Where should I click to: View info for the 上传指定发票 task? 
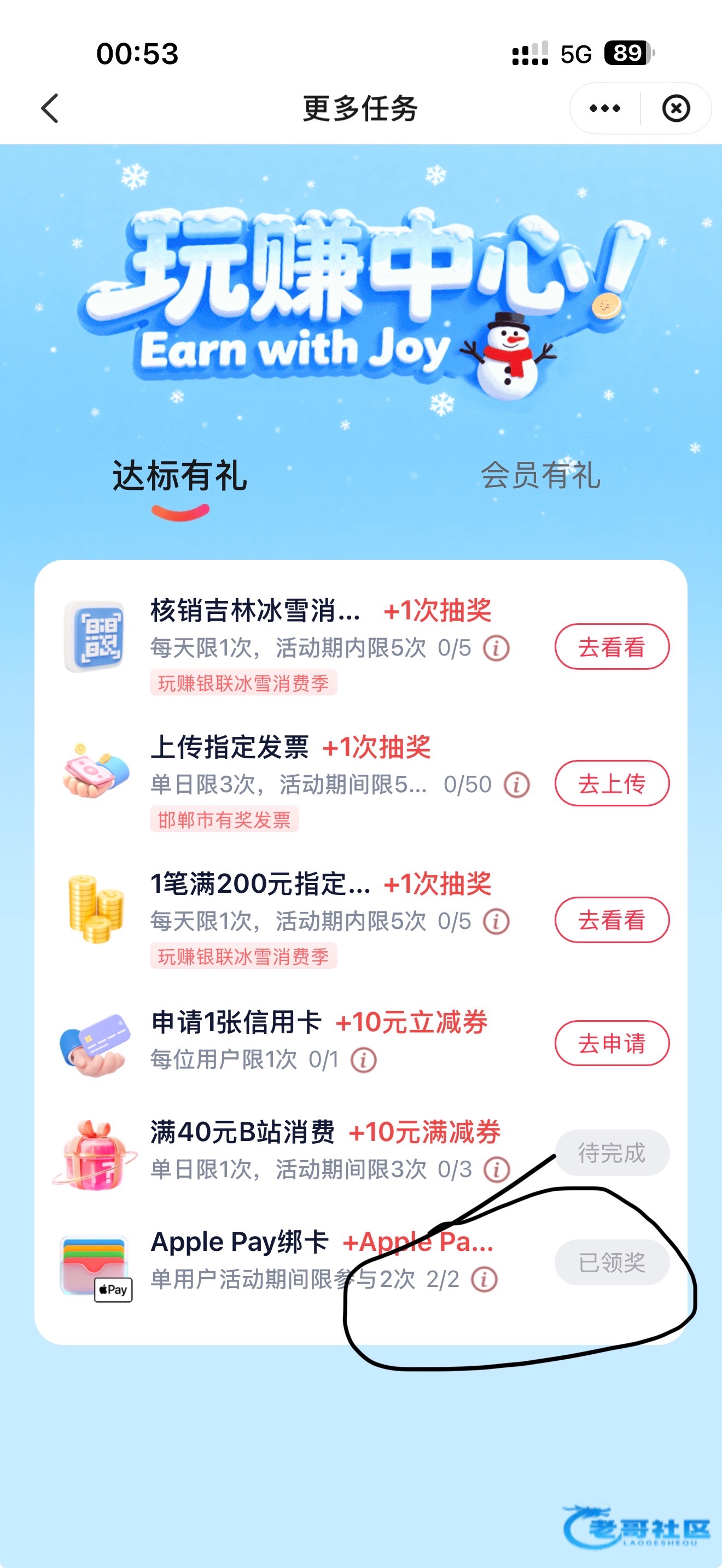pyautogui.click(x=516, y=785)
